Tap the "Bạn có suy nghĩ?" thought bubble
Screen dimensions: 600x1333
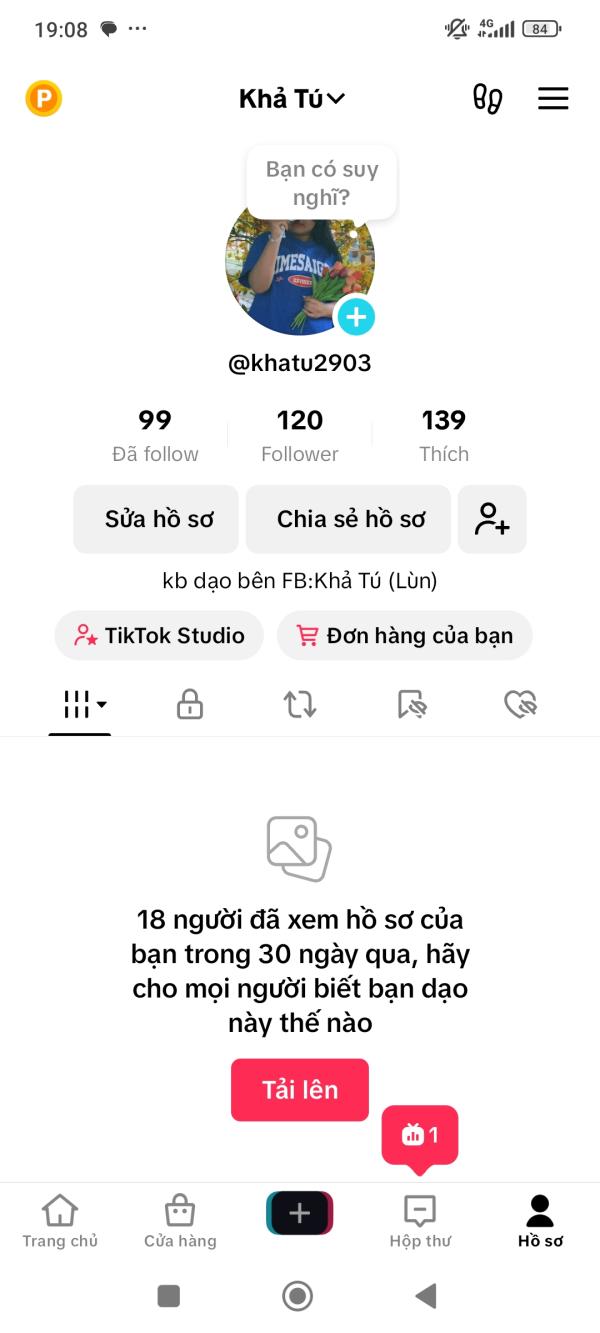point(321,183)
